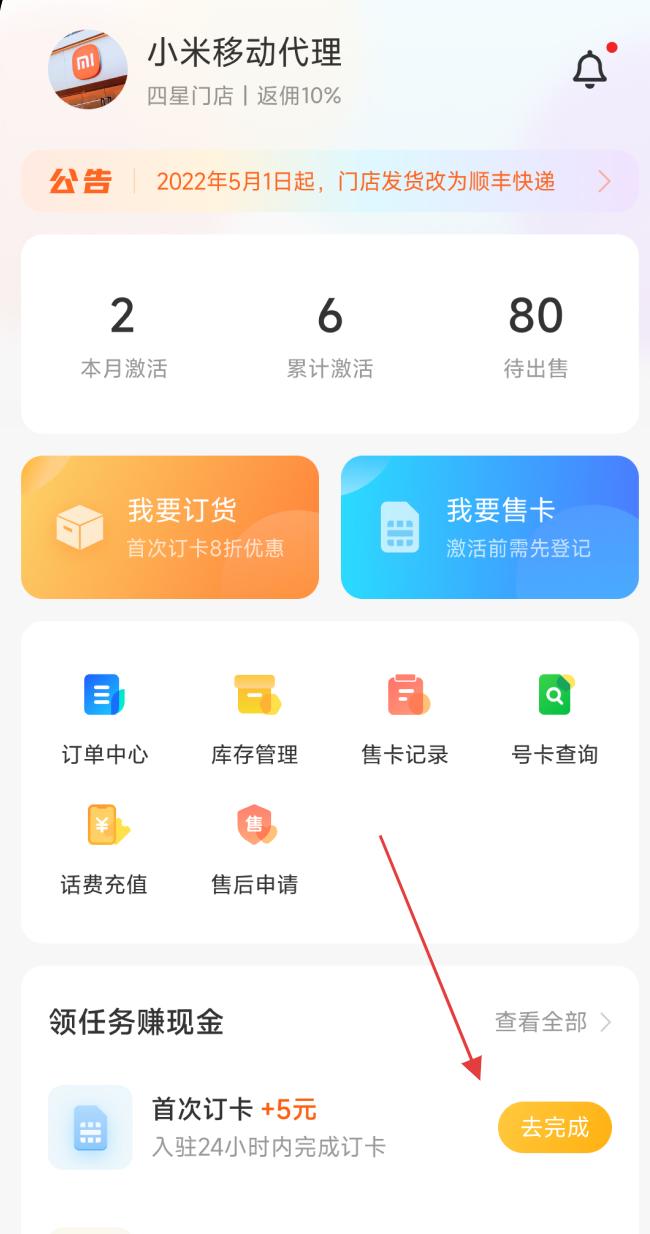Select 话费充值
Viewport: 650px width, 1234px height.
pyautogui.click(x=104, y=846)
